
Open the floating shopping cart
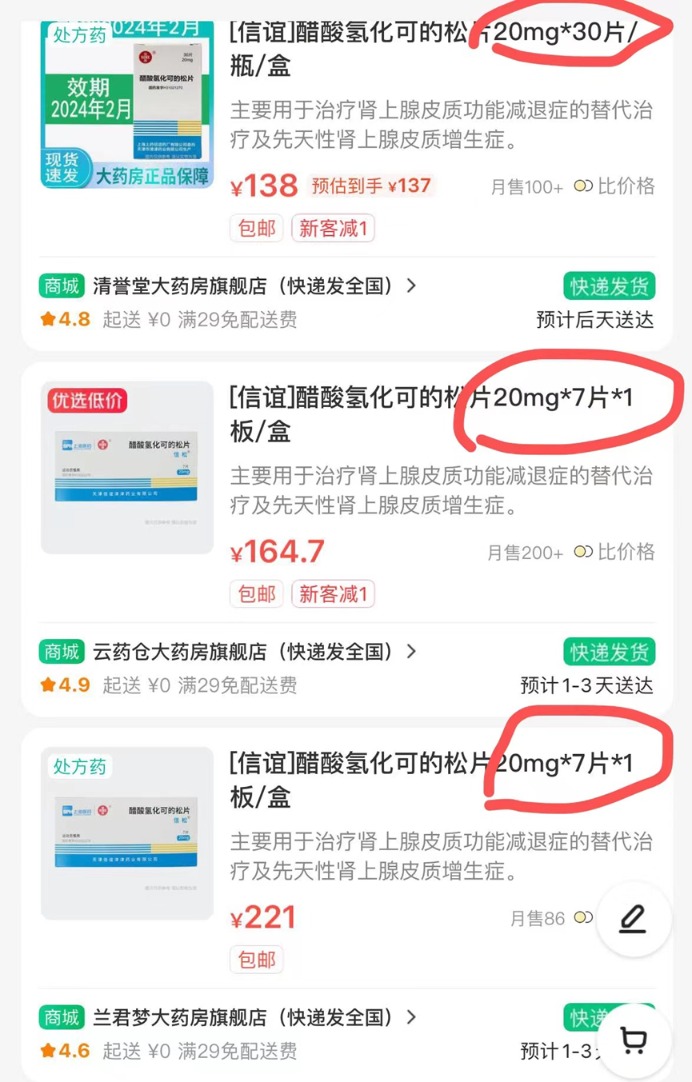click(x=633, y=1040)
